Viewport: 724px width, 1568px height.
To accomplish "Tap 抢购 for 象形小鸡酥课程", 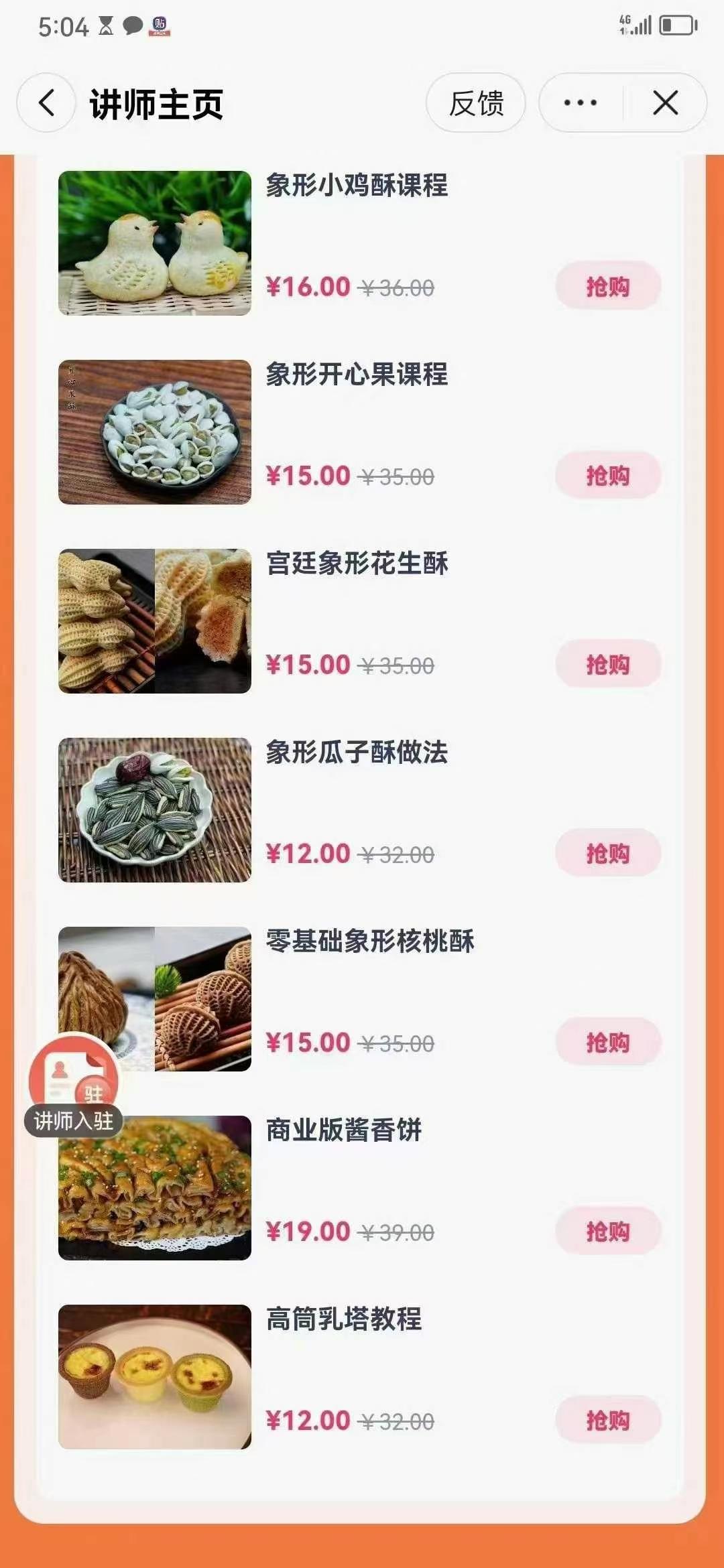I will (x=608, y=286).
